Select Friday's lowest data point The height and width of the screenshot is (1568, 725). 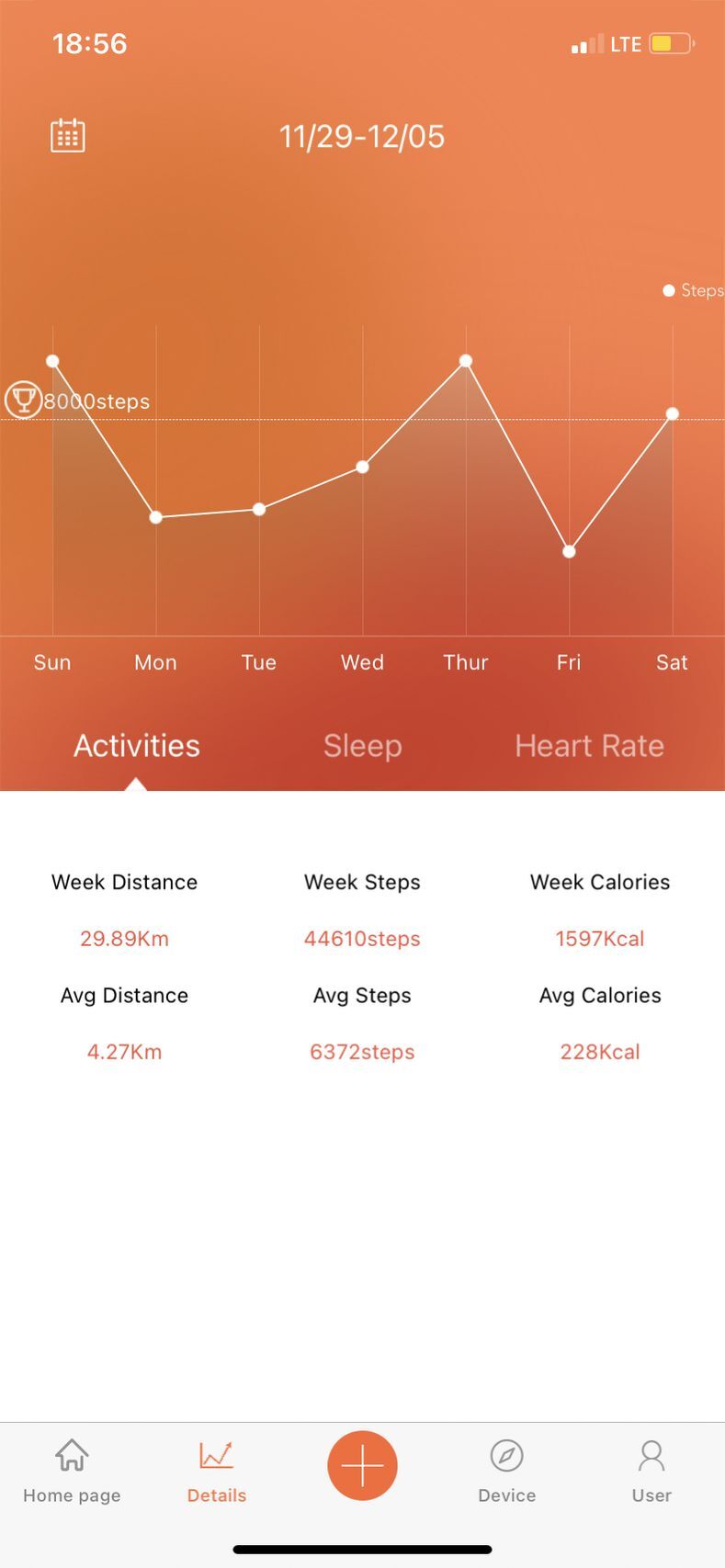(568, 551)
